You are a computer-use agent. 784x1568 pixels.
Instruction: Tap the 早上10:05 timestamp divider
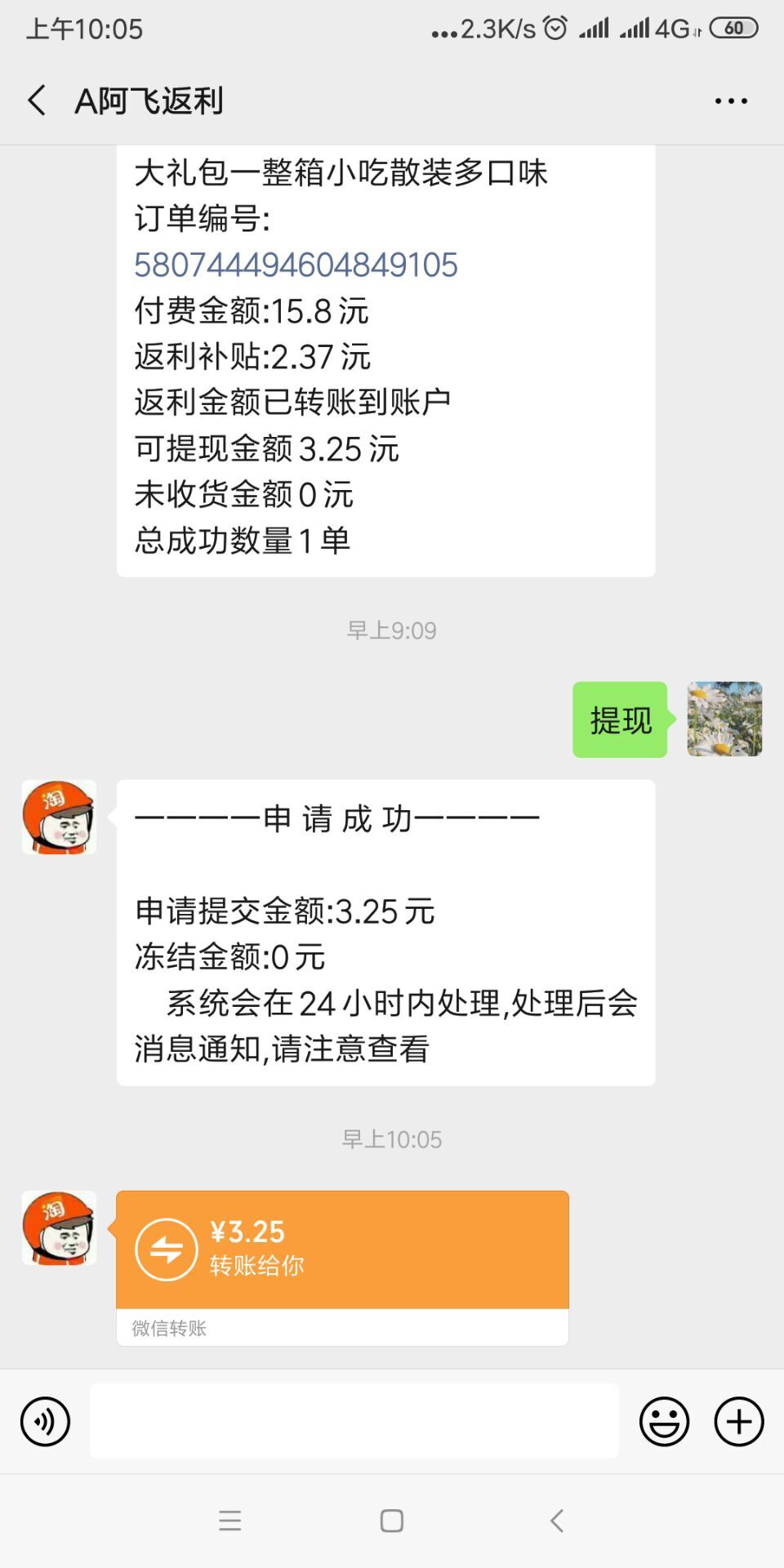tap(391, 1138)
